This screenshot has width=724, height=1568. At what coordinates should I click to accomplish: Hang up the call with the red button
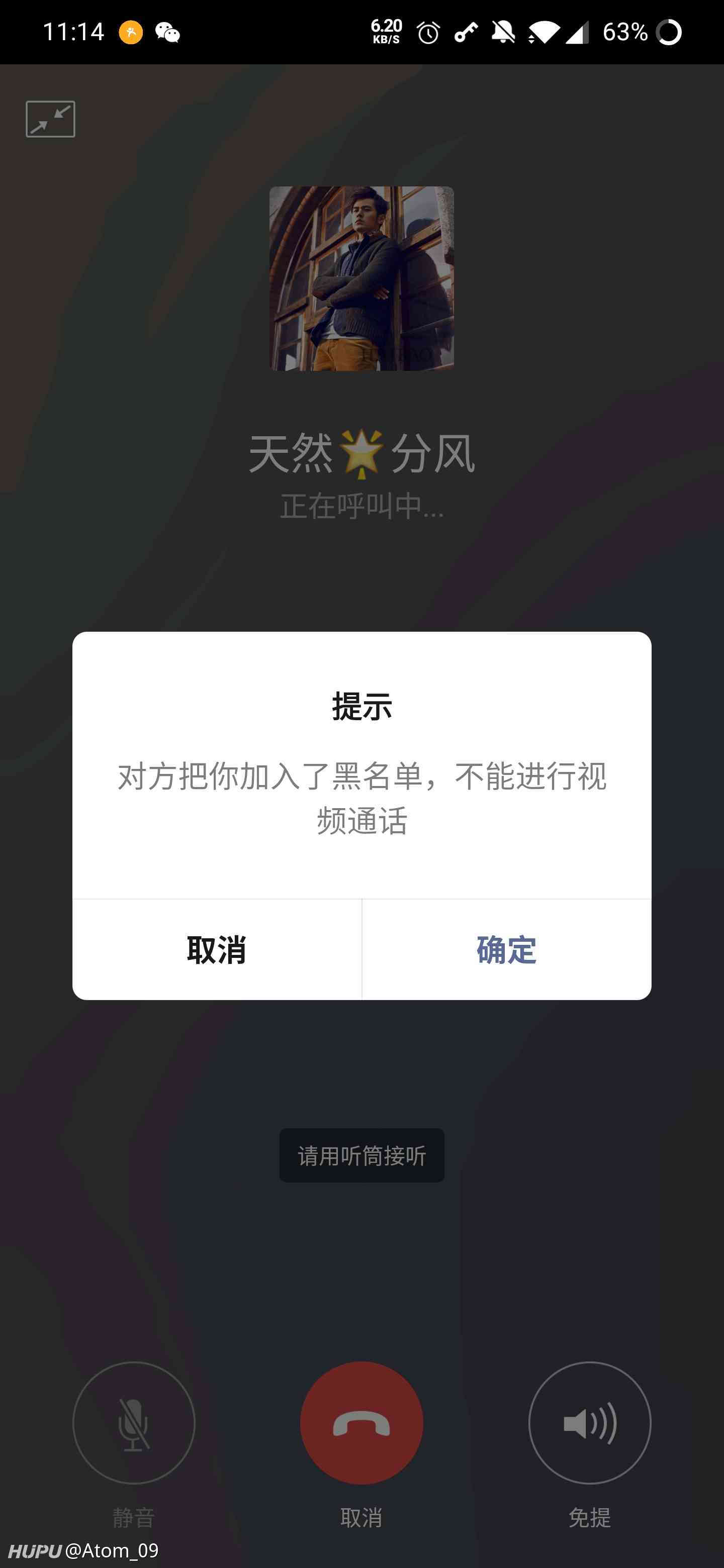click(361, 1423)
